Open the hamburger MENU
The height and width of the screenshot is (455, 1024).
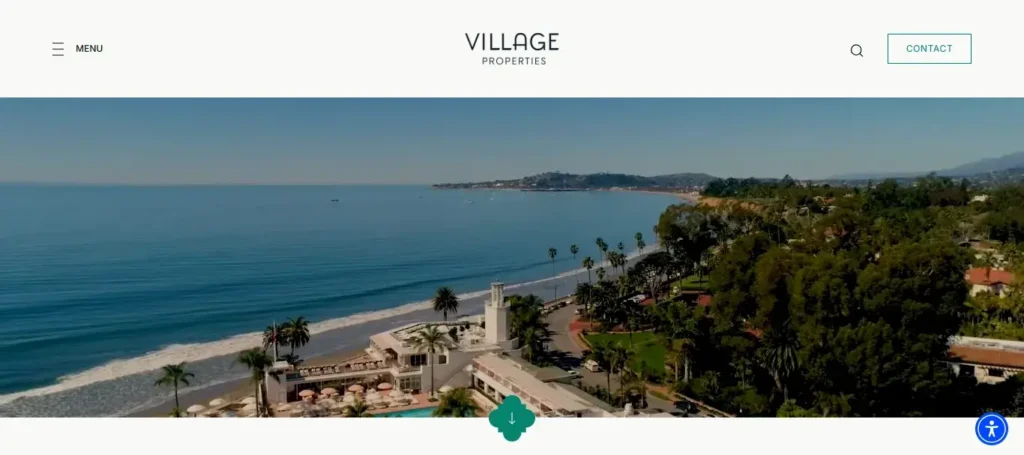pos(77,49)
